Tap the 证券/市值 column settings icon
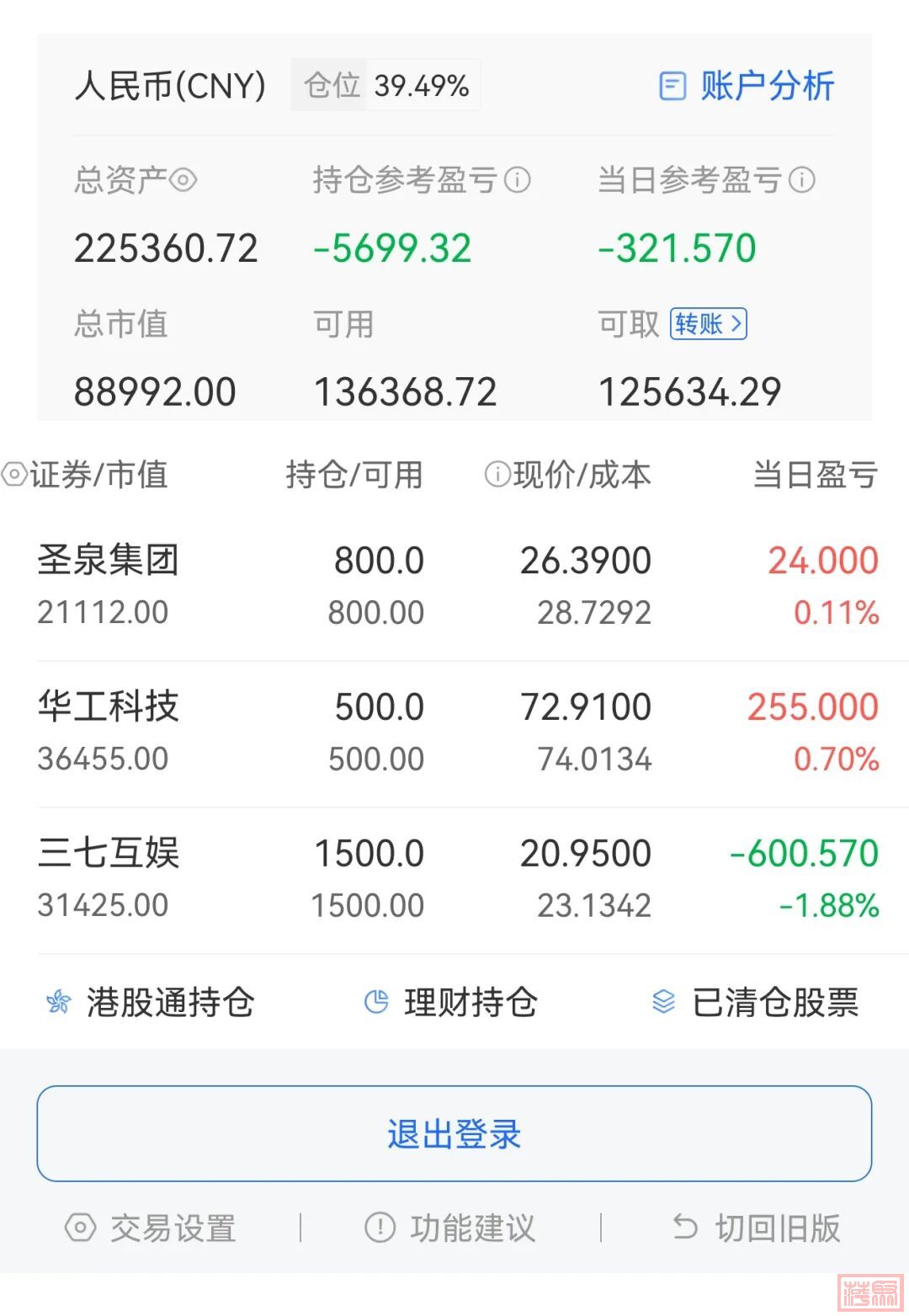 pyautogui.click(x=13, y=475)
